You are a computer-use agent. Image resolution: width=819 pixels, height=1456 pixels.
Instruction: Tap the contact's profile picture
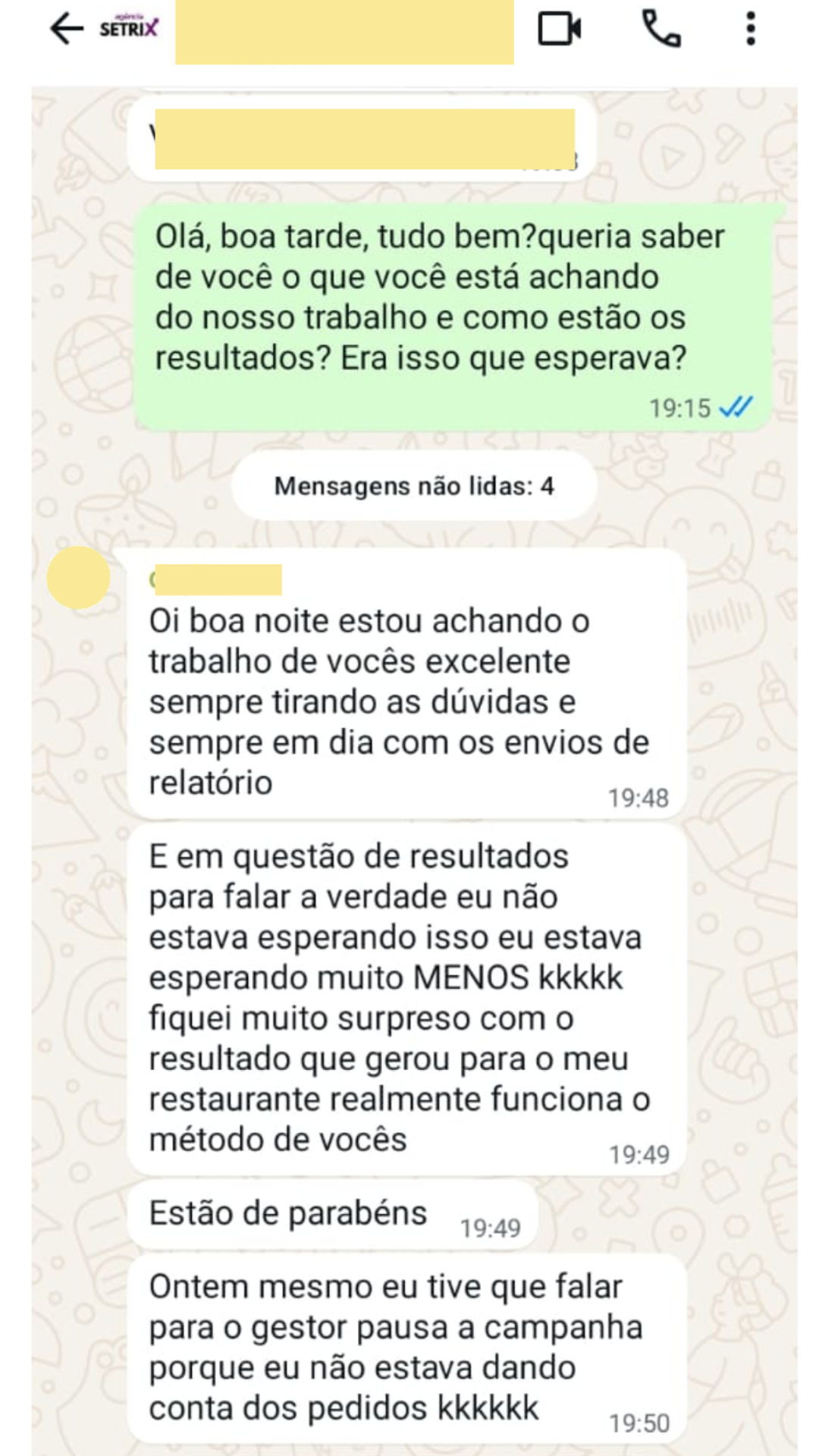(x=78, y=580)
